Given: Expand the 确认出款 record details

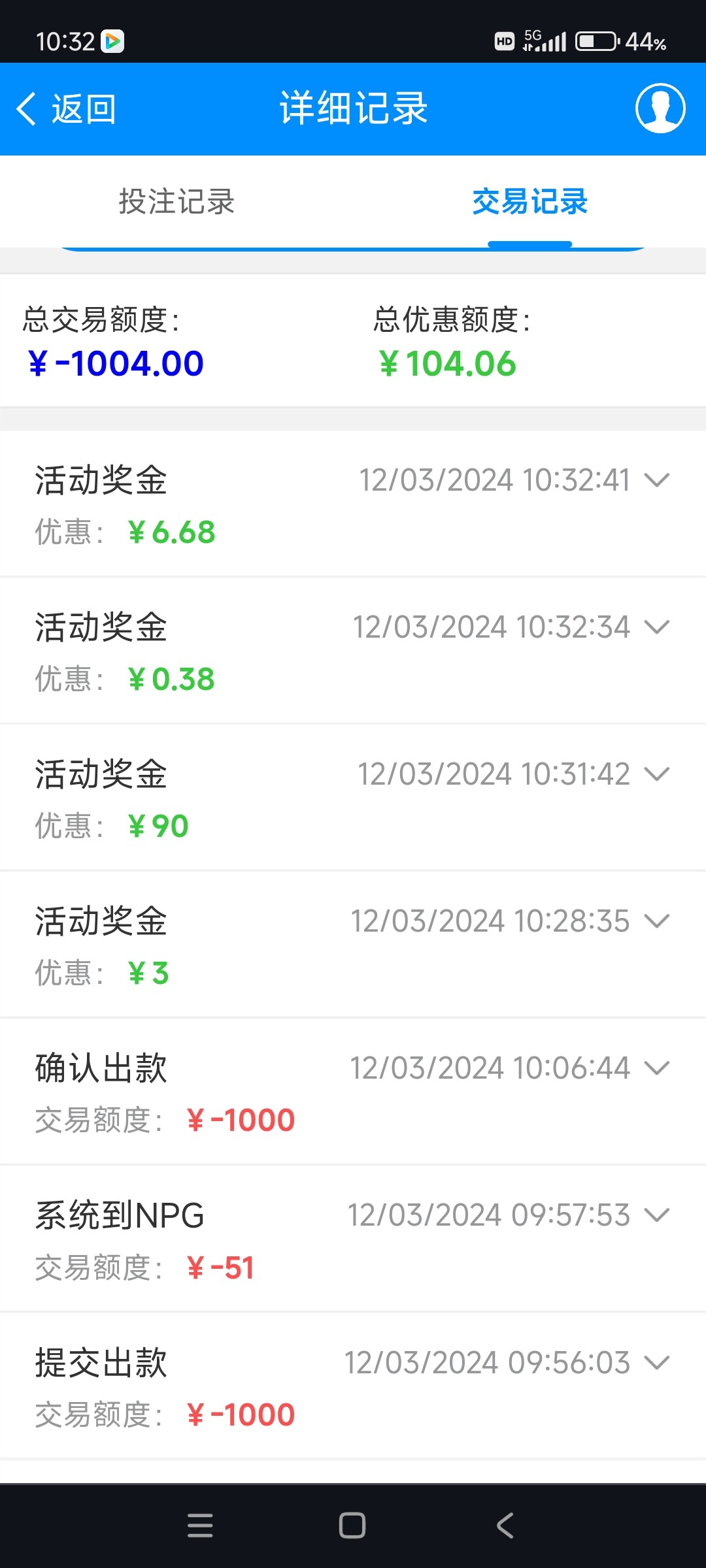Looking at the screenshot, I should coord(656,1068).
